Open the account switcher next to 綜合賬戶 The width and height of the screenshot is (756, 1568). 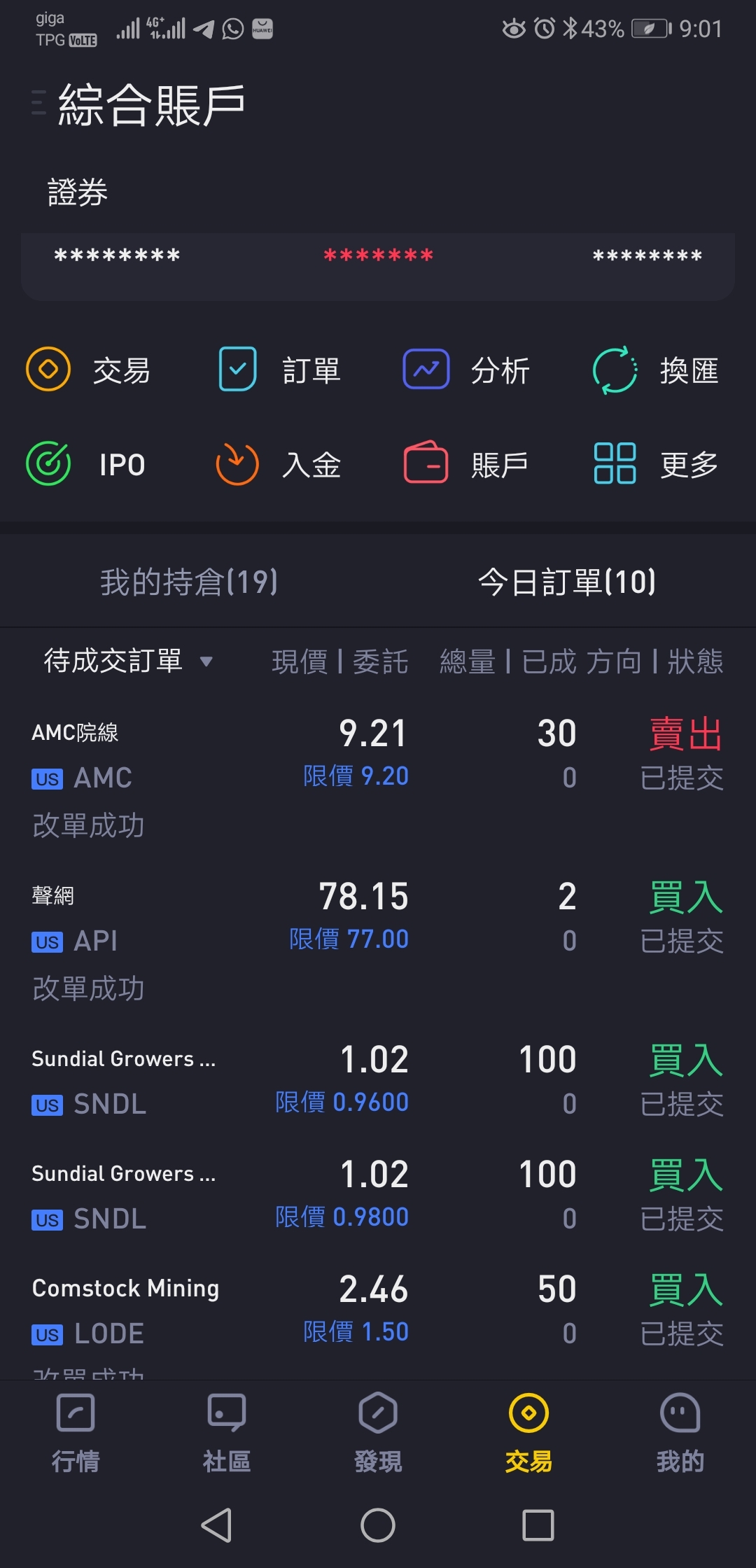tap(39, 103)
